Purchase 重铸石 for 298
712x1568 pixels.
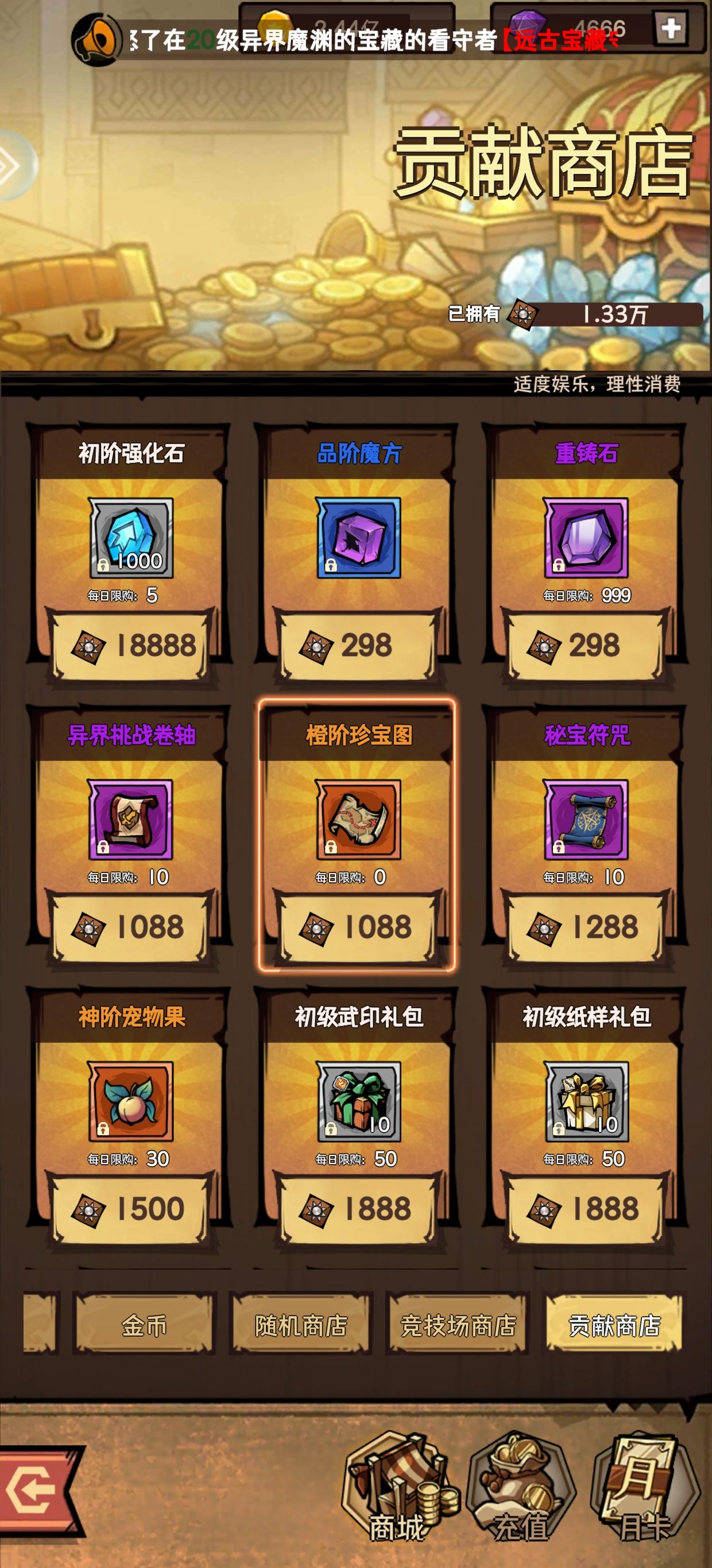[x=585, y=645]
